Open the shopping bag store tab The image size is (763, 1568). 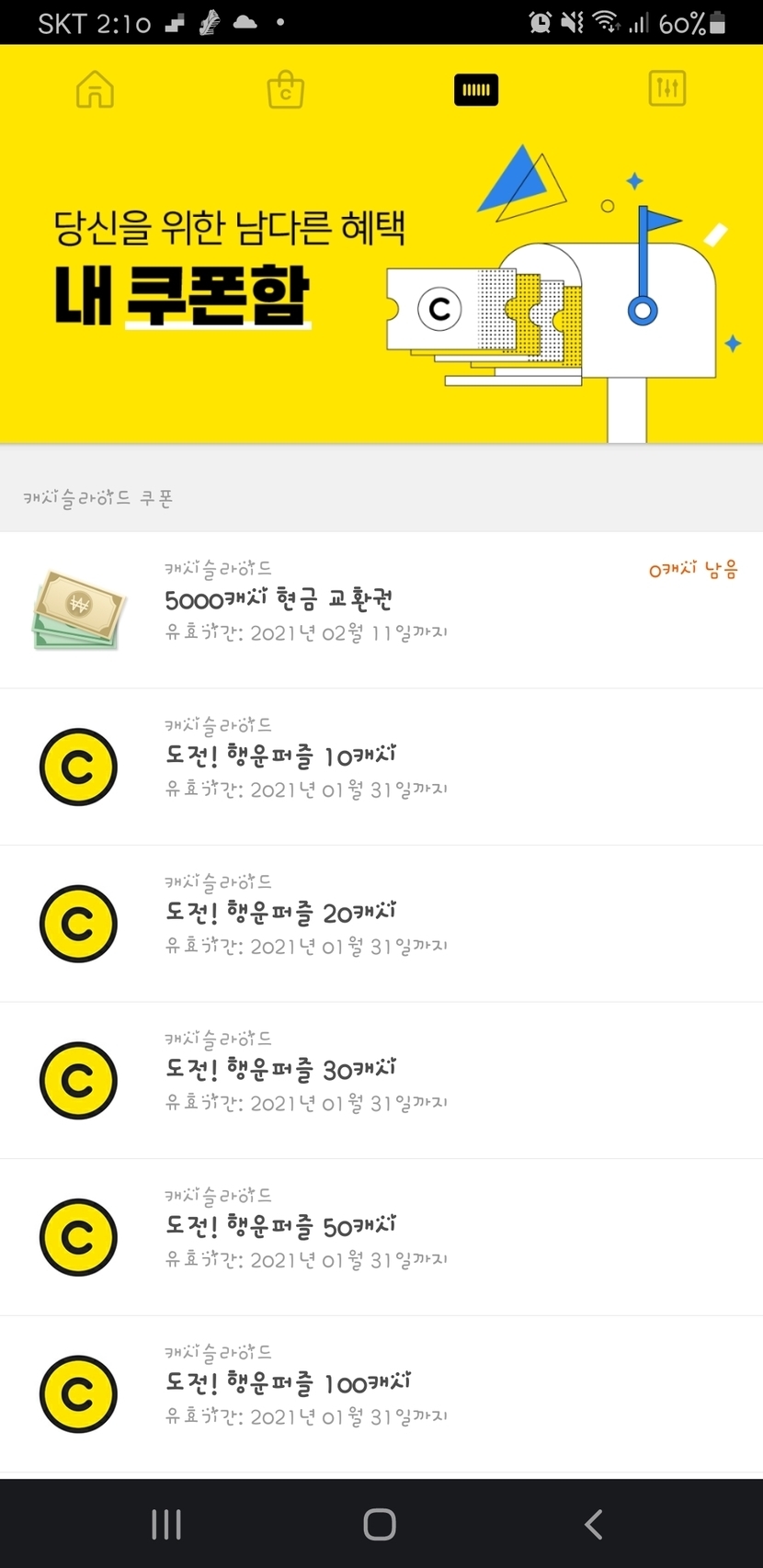pyautogui.click(x=286, y=90)
